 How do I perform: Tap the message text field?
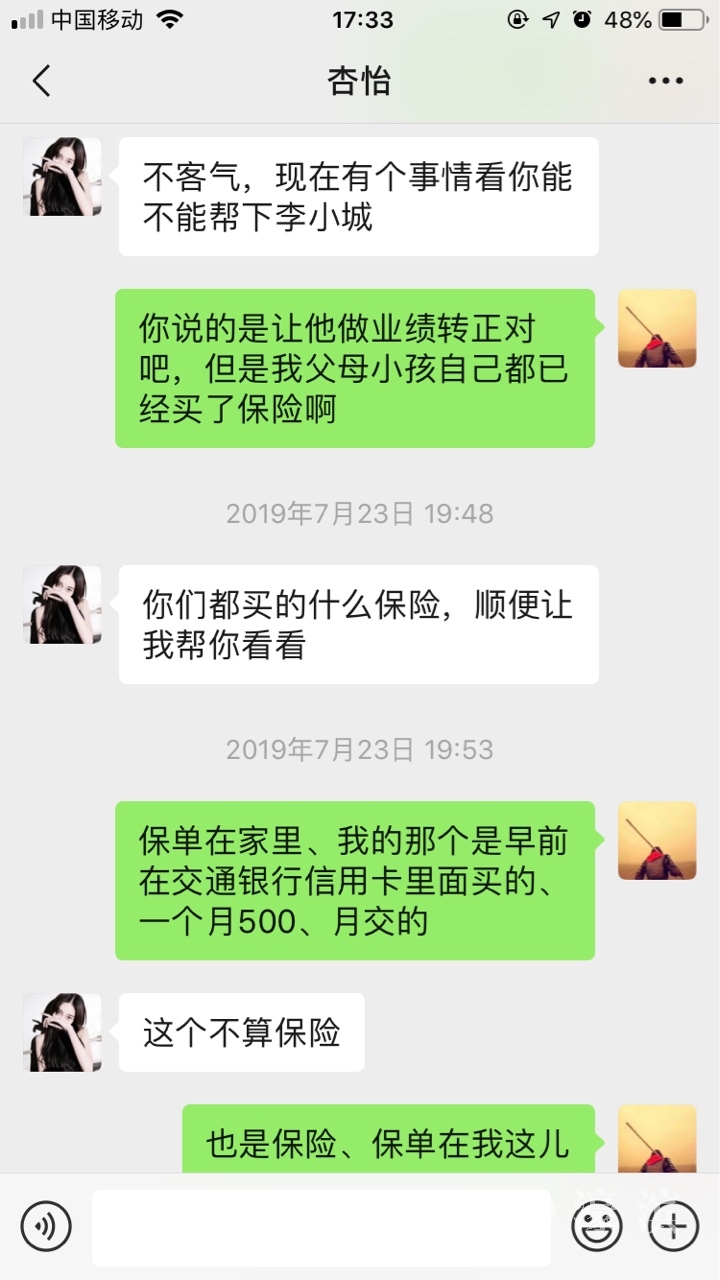tap(320, 1227)
